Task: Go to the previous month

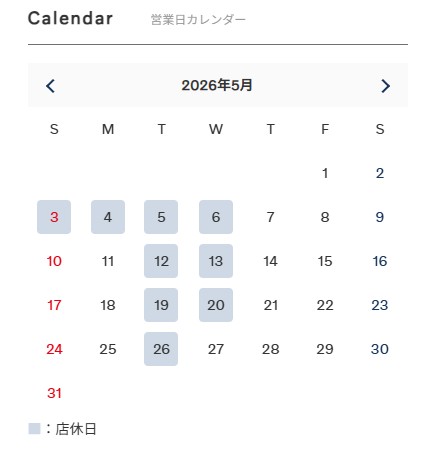Action: (50, 86)
